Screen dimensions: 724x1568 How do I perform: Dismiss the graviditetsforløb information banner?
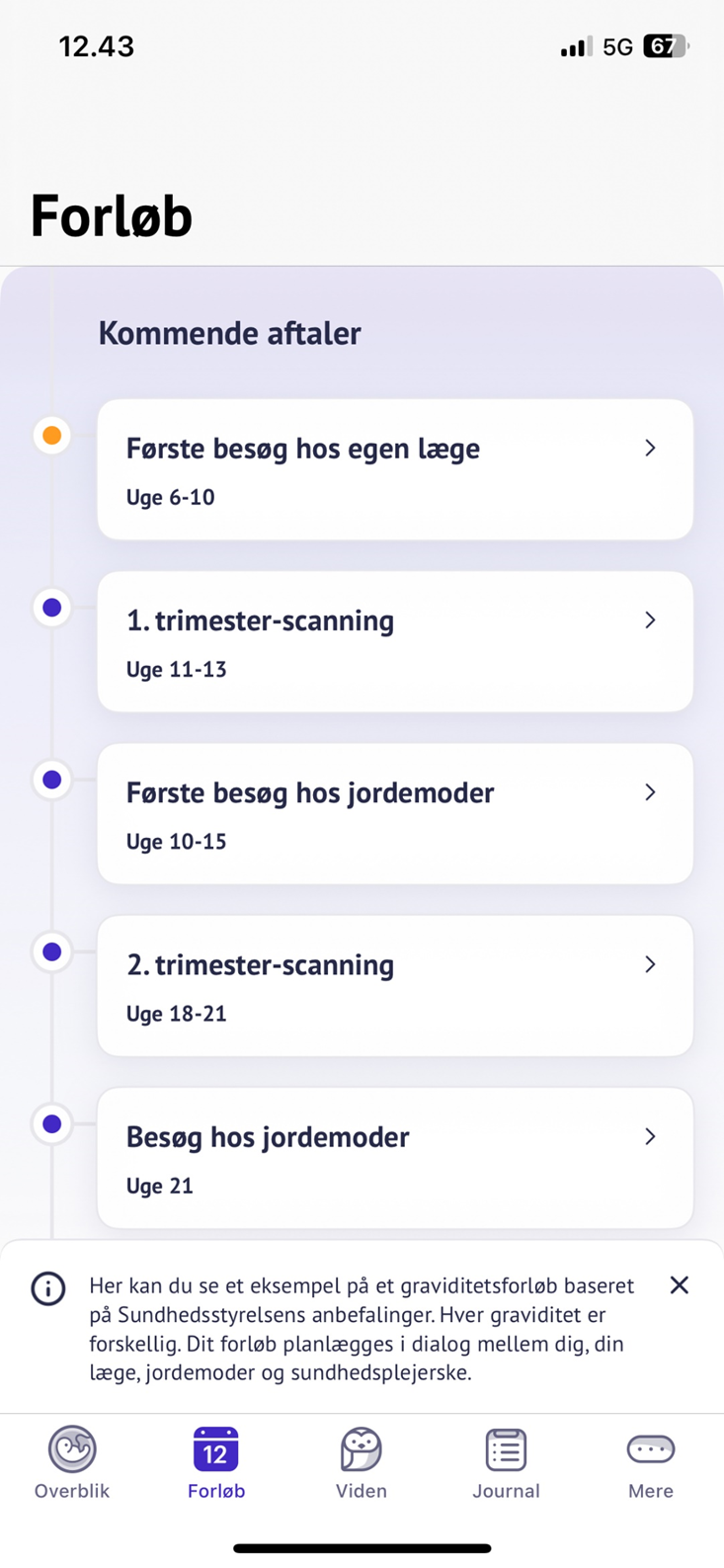click(679, 1284)
